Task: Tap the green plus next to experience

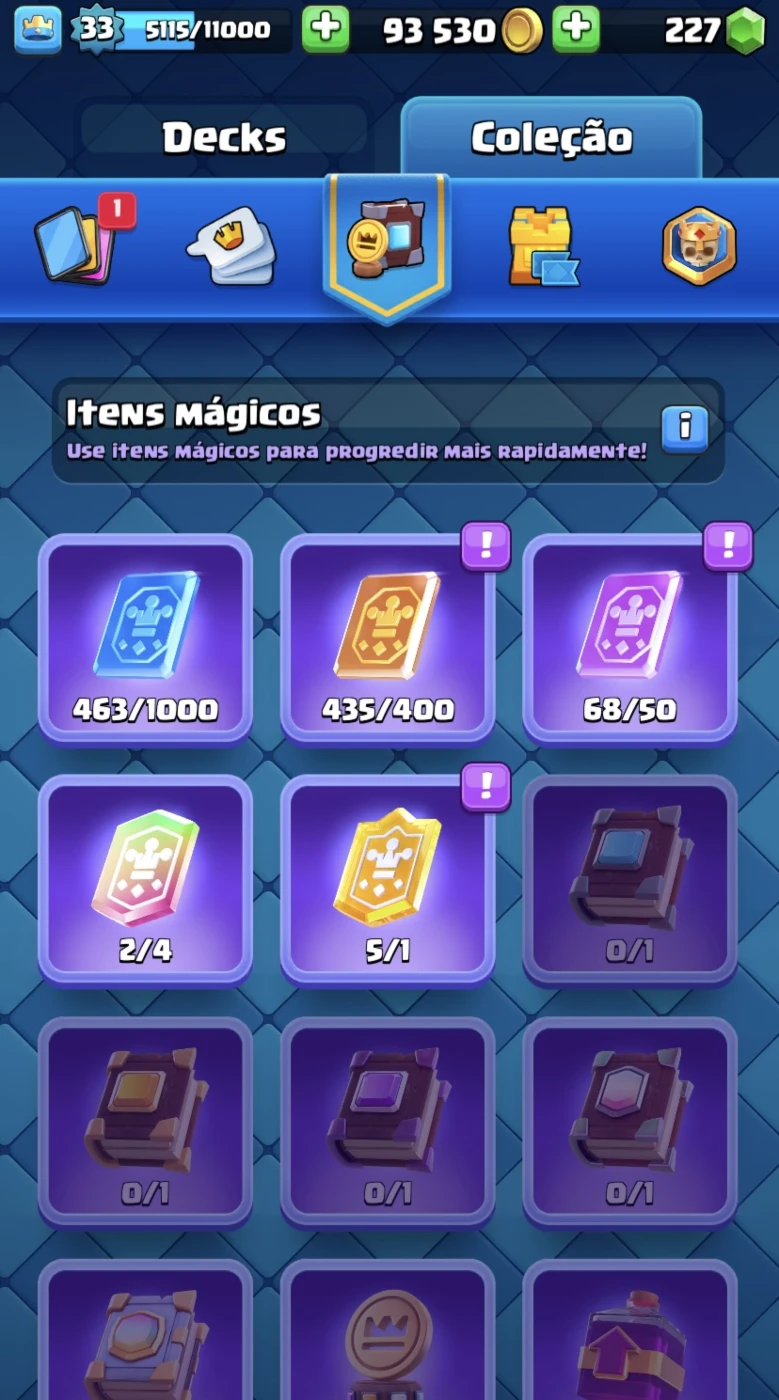Action: tap(326, 29)
